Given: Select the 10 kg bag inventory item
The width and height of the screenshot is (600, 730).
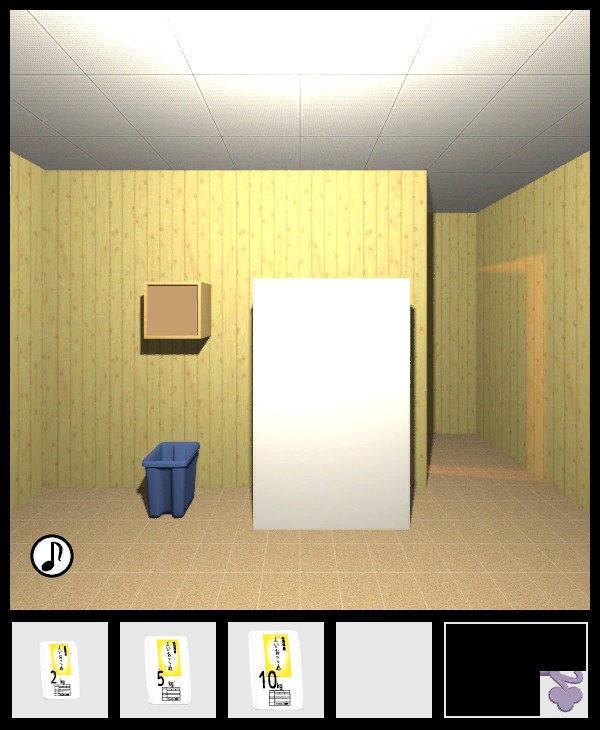Looking at the screenshot, I should (275, 669).
